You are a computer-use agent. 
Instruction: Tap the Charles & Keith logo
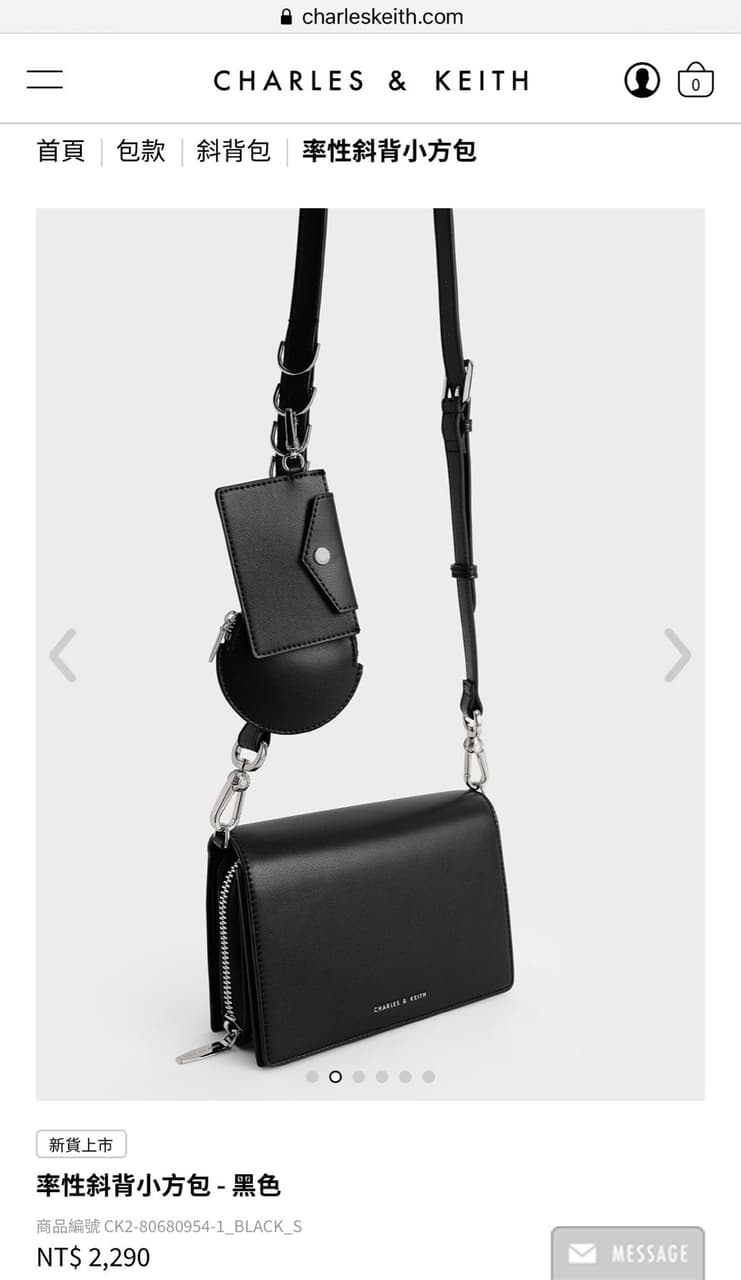(x=371, y=81)
